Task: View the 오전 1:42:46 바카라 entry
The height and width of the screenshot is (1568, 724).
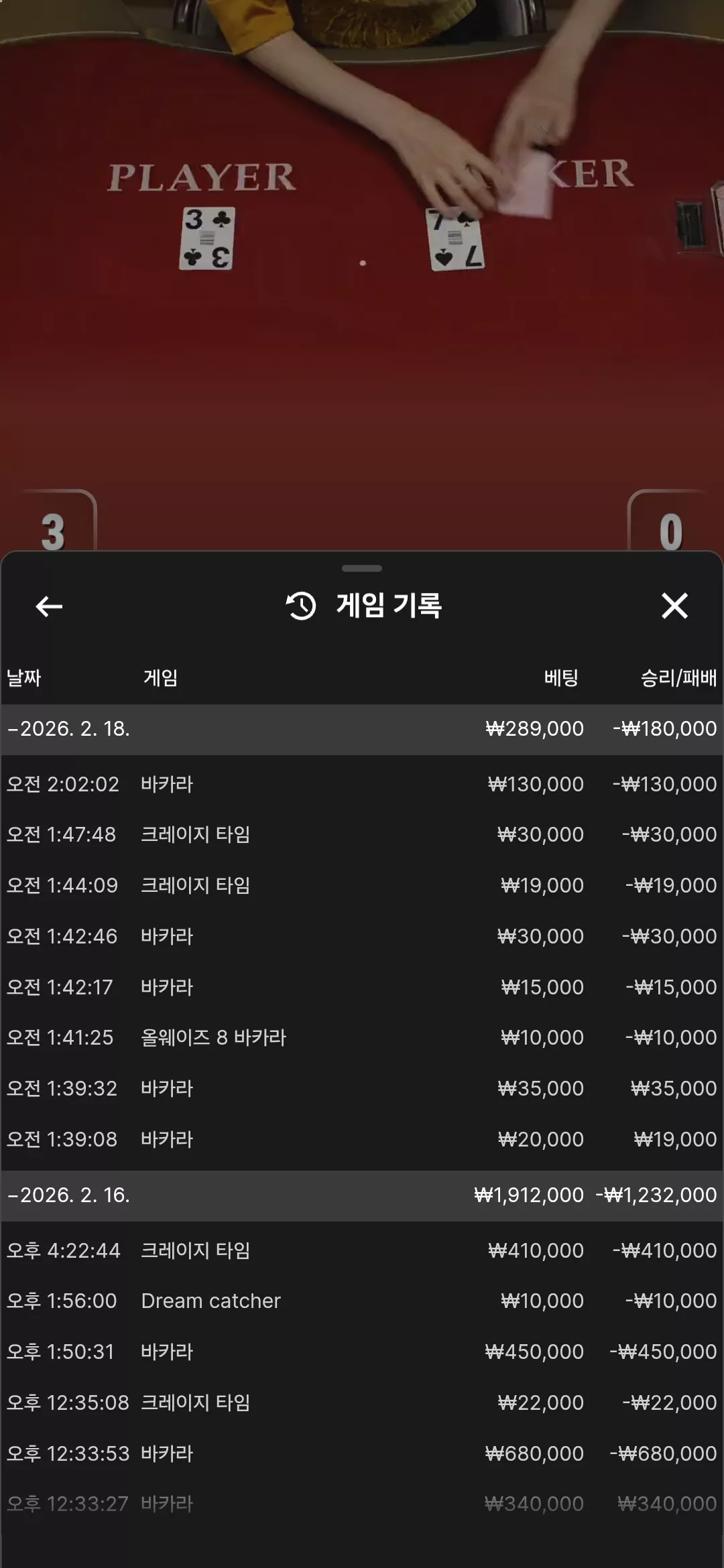Action: coord(362,937)
